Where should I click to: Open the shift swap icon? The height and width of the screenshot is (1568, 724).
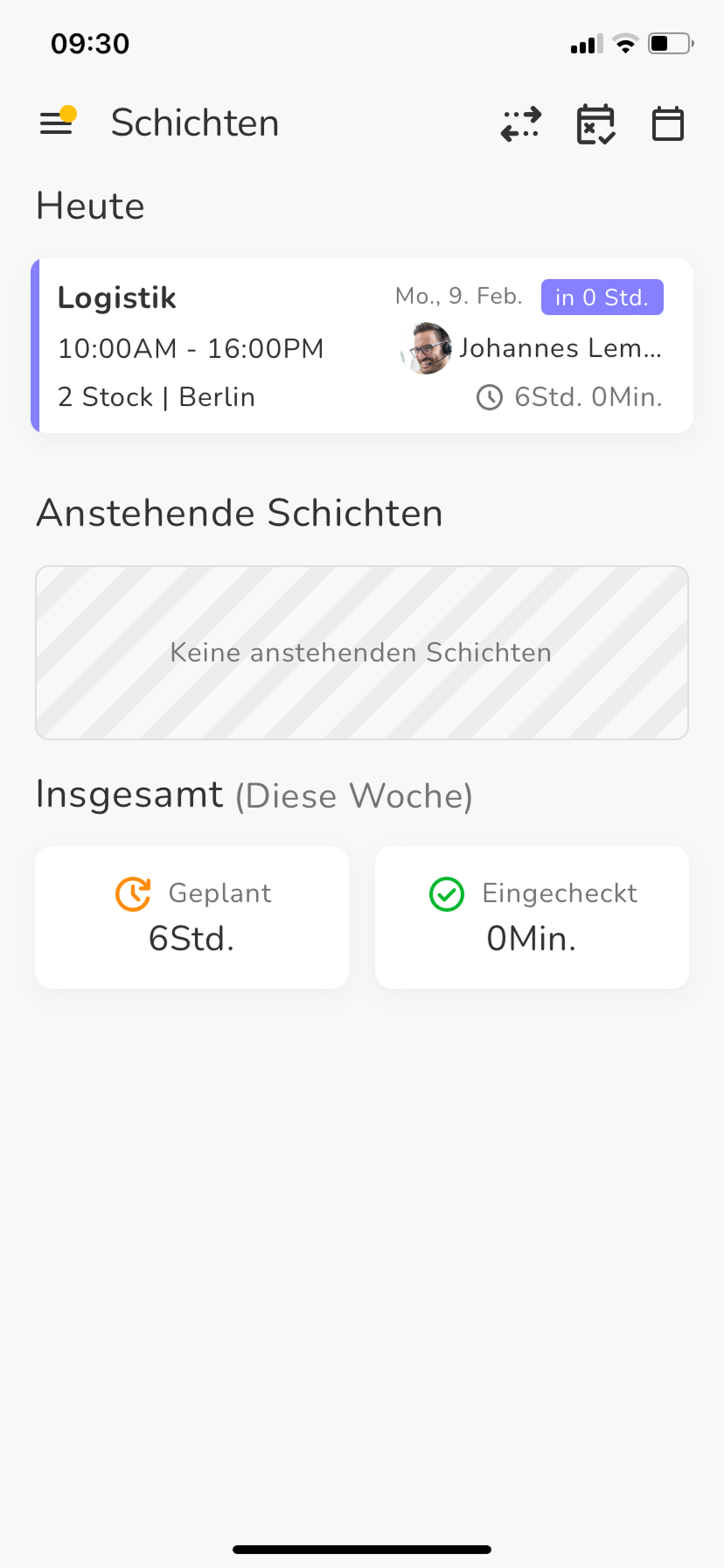point(521,124)
